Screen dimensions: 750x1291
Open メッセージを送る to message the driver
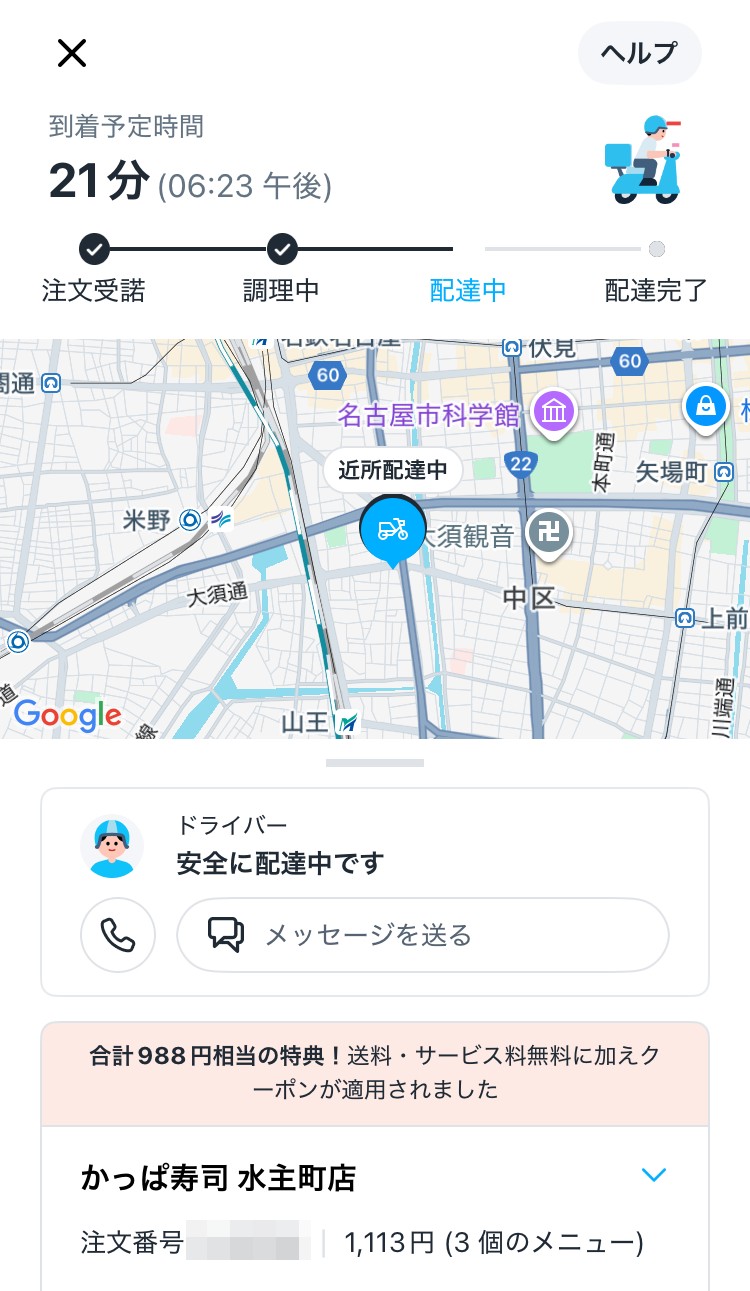pos(422,936)
